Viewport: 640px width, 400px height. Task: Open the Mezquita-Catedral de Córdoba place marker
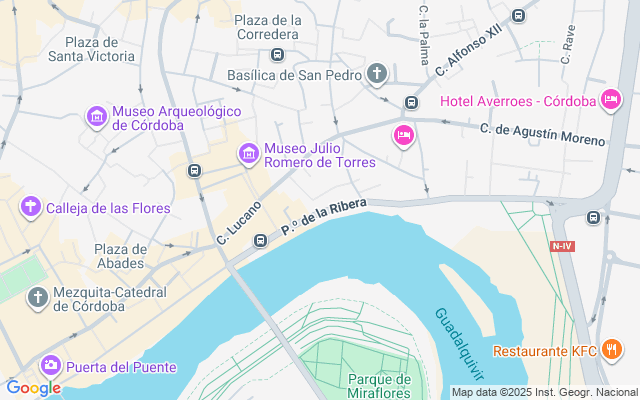point(38,297)
